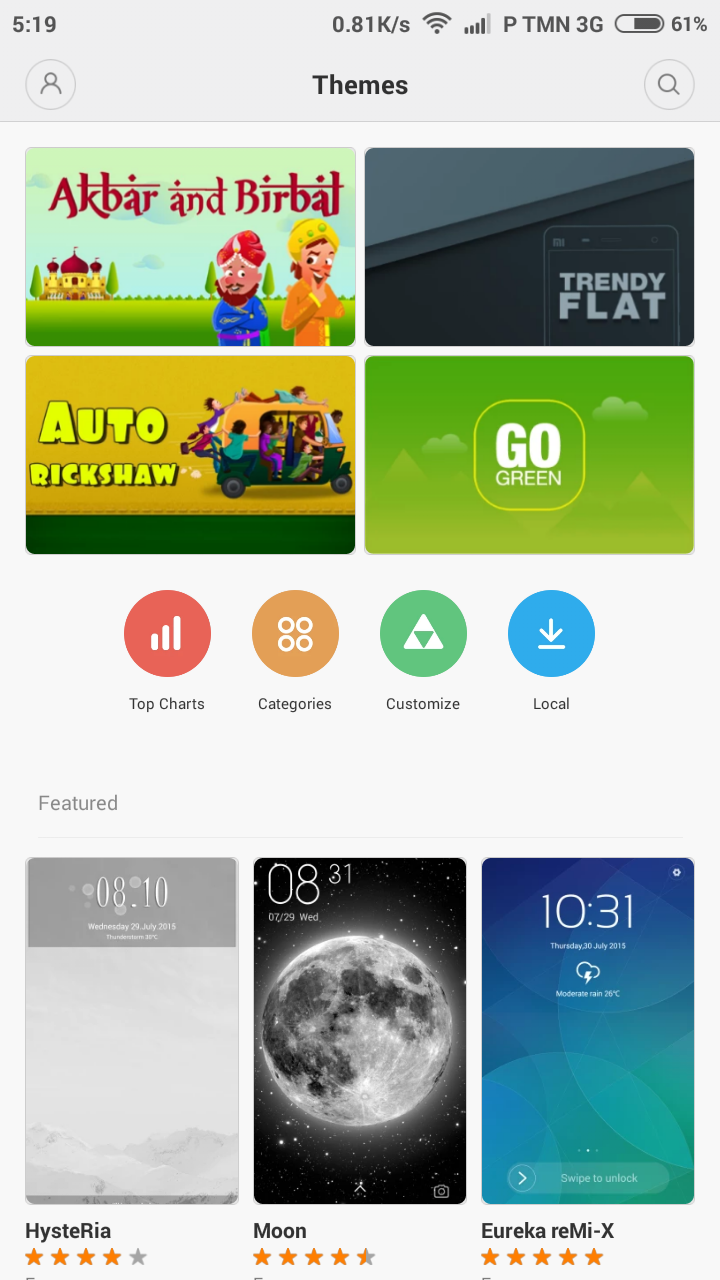Open the Auto Rickshaw theme banner
The height and width of the screenshot is (1280, 720).
[190, 455]
